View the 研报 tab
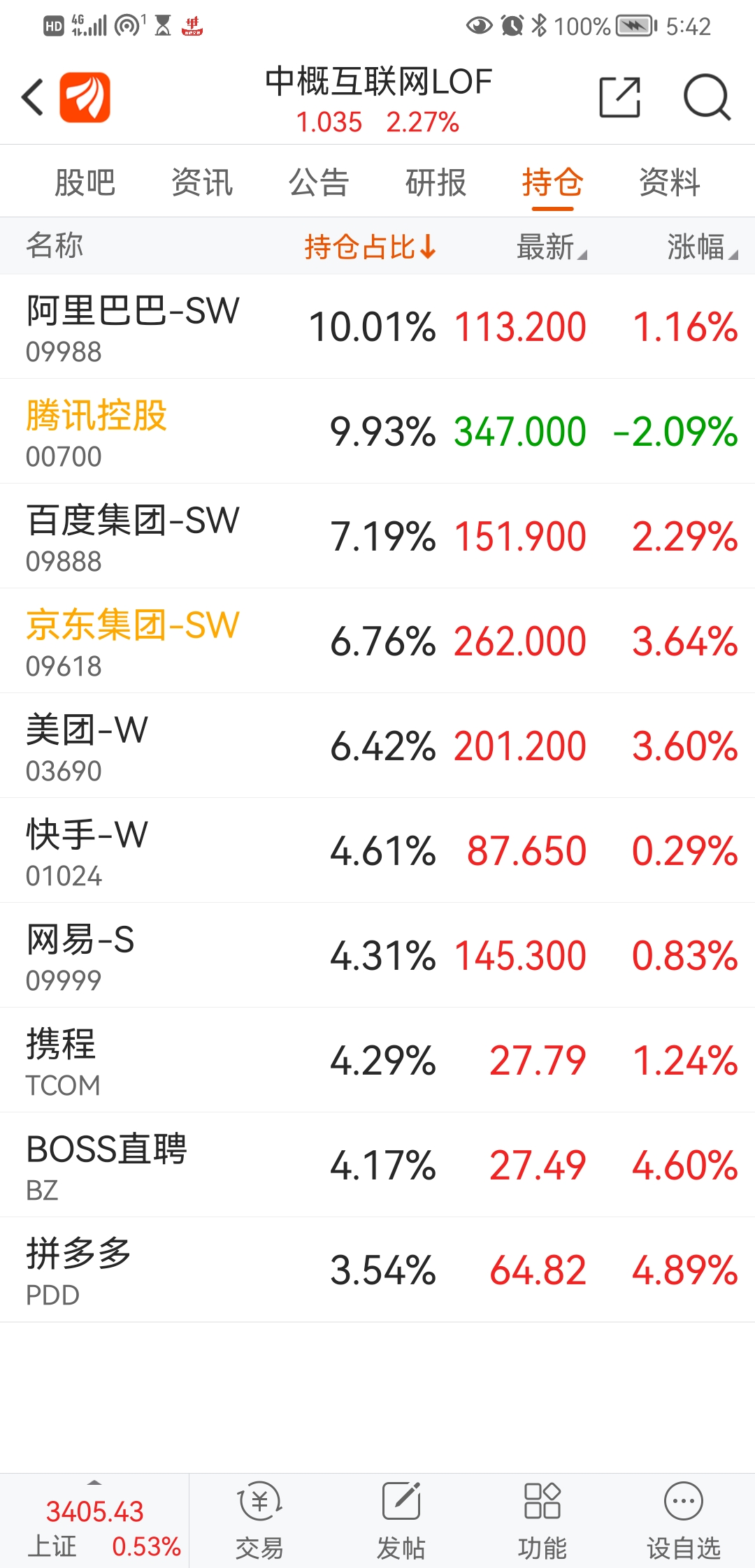The image size is (755, 1568). point(436,183)
